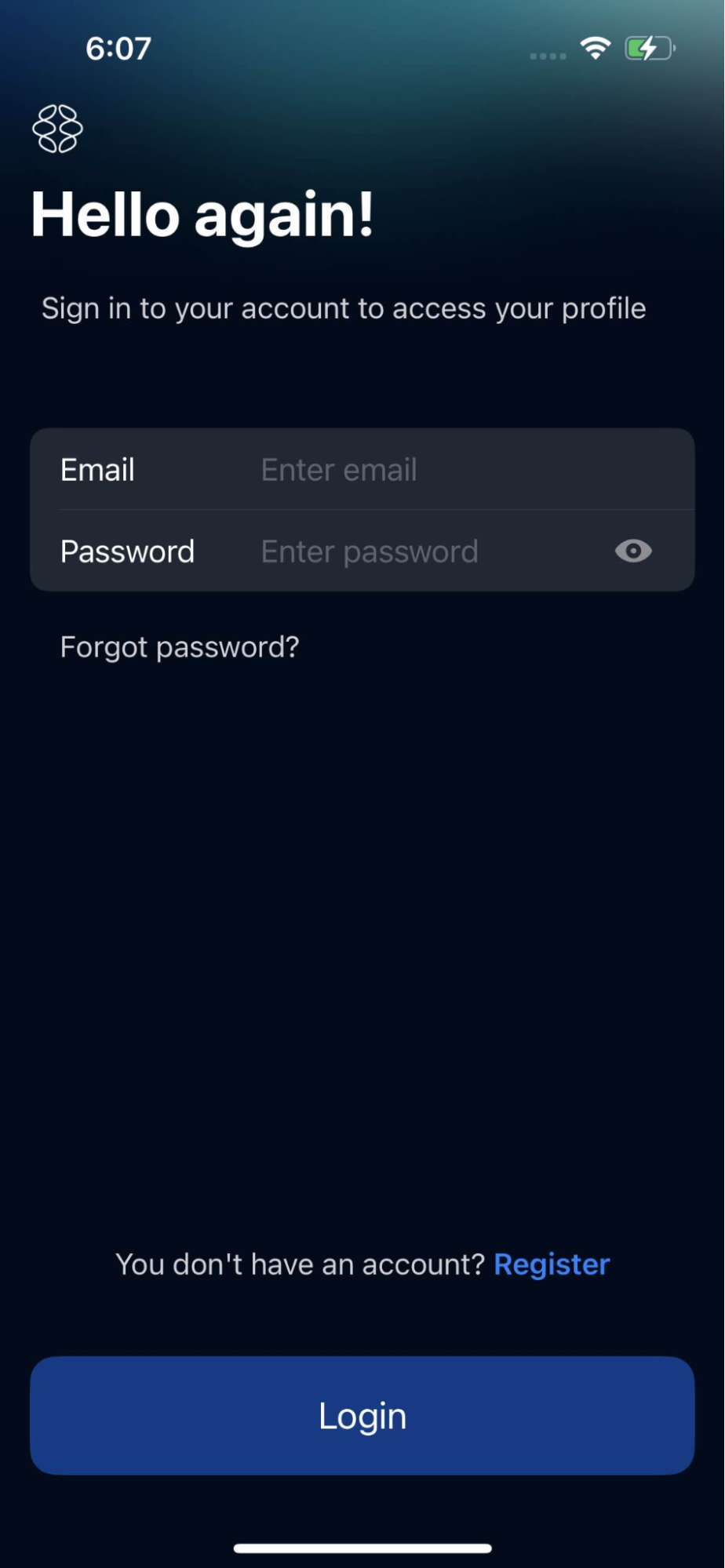Open the Forgot password link
Screen dimensions: 725x1568
click(x=180, y=647)
